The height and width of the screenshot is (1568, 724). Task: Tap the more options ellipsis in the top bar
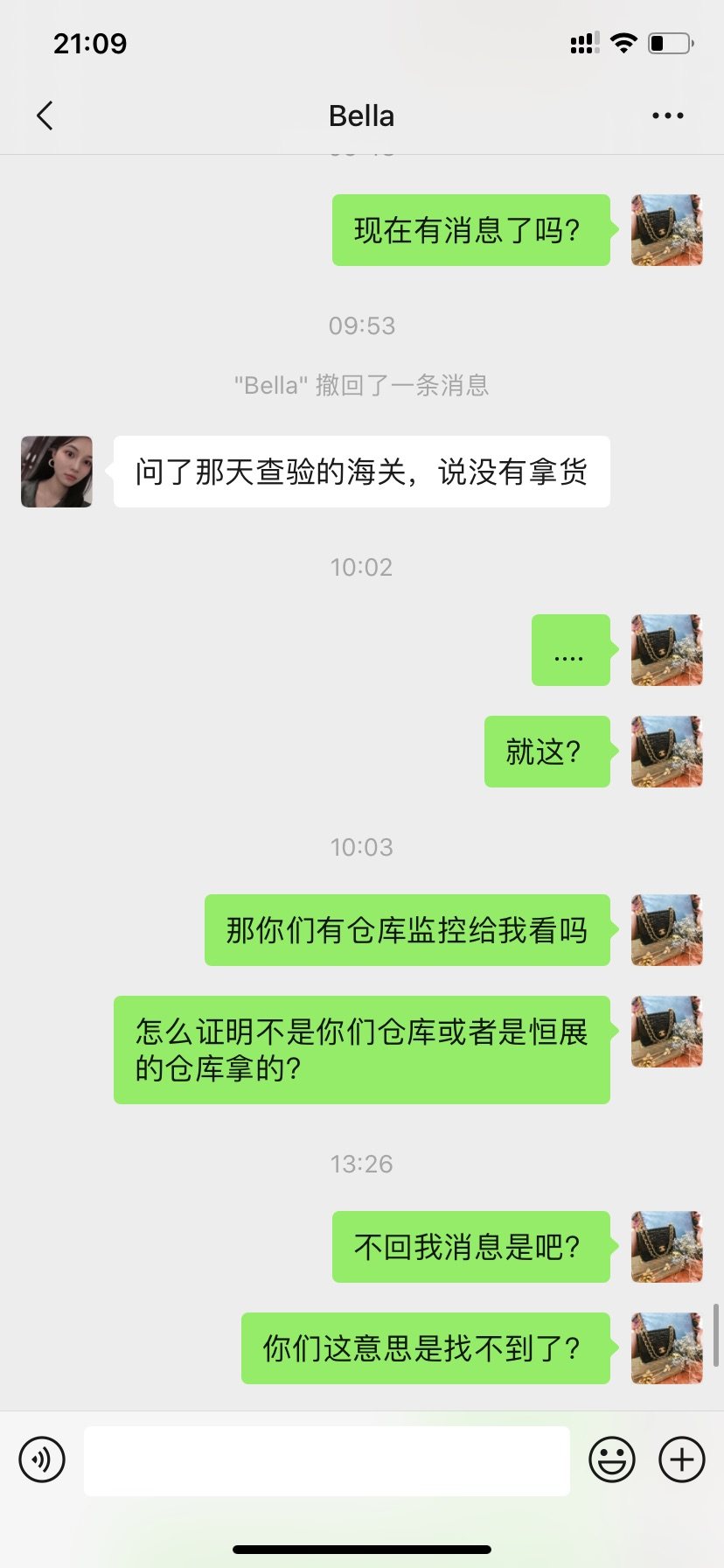[x=667, y=115]
